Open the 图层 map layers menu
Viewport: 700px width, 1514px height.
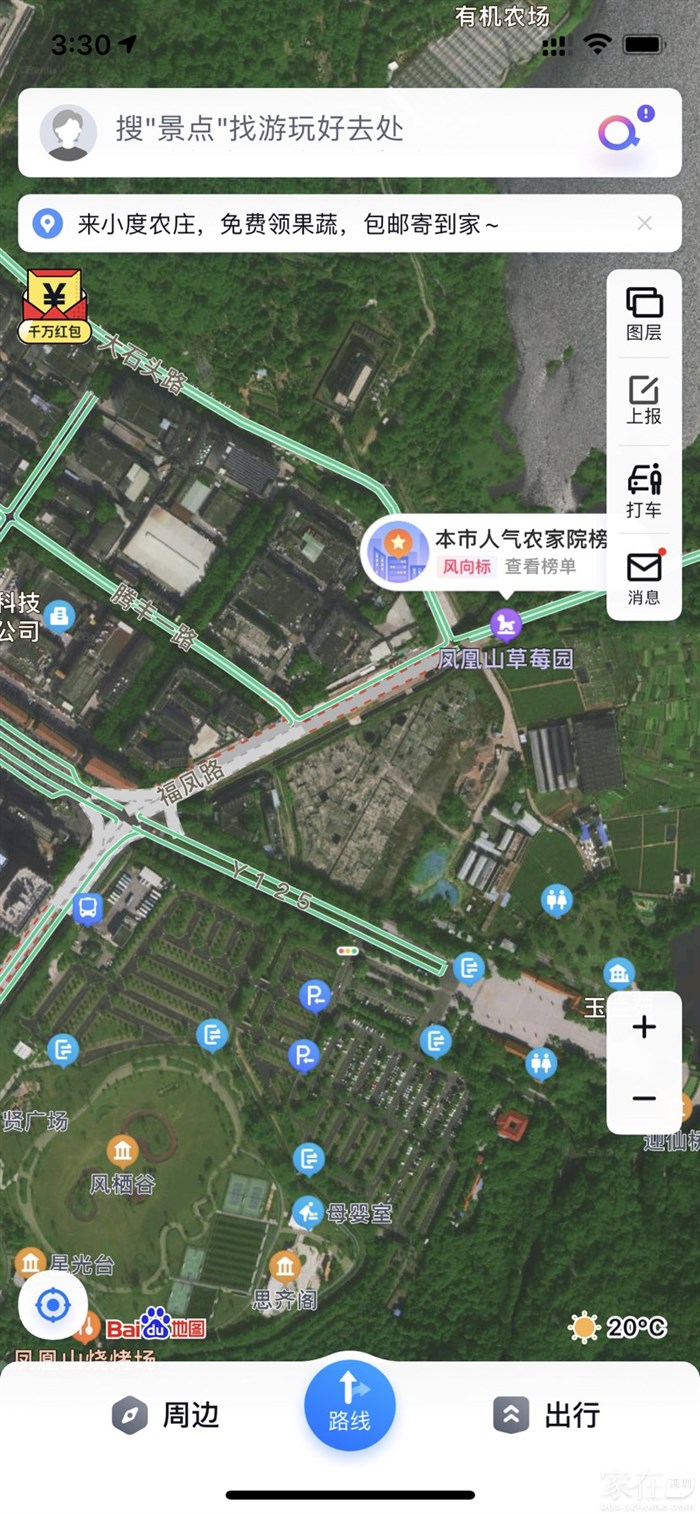click(x=644, y=313)
